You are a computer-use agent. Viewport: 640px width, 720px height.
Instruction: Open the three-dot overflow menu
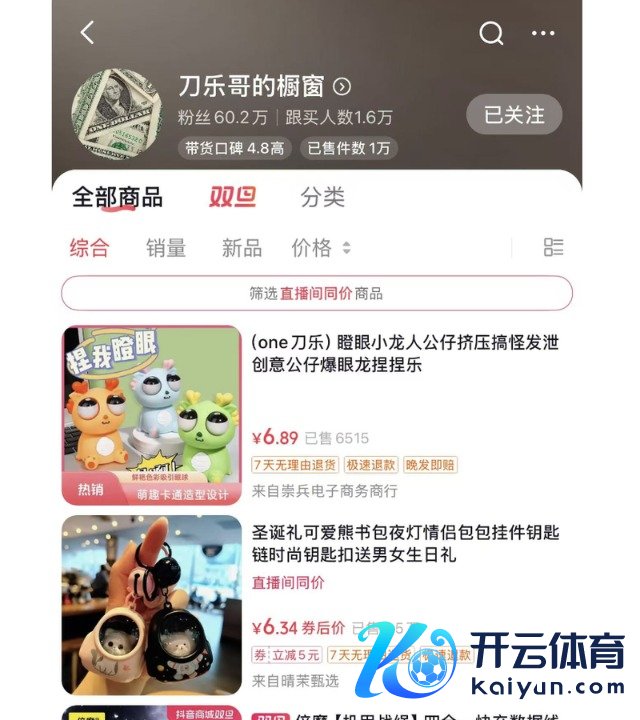click(543, 33)
